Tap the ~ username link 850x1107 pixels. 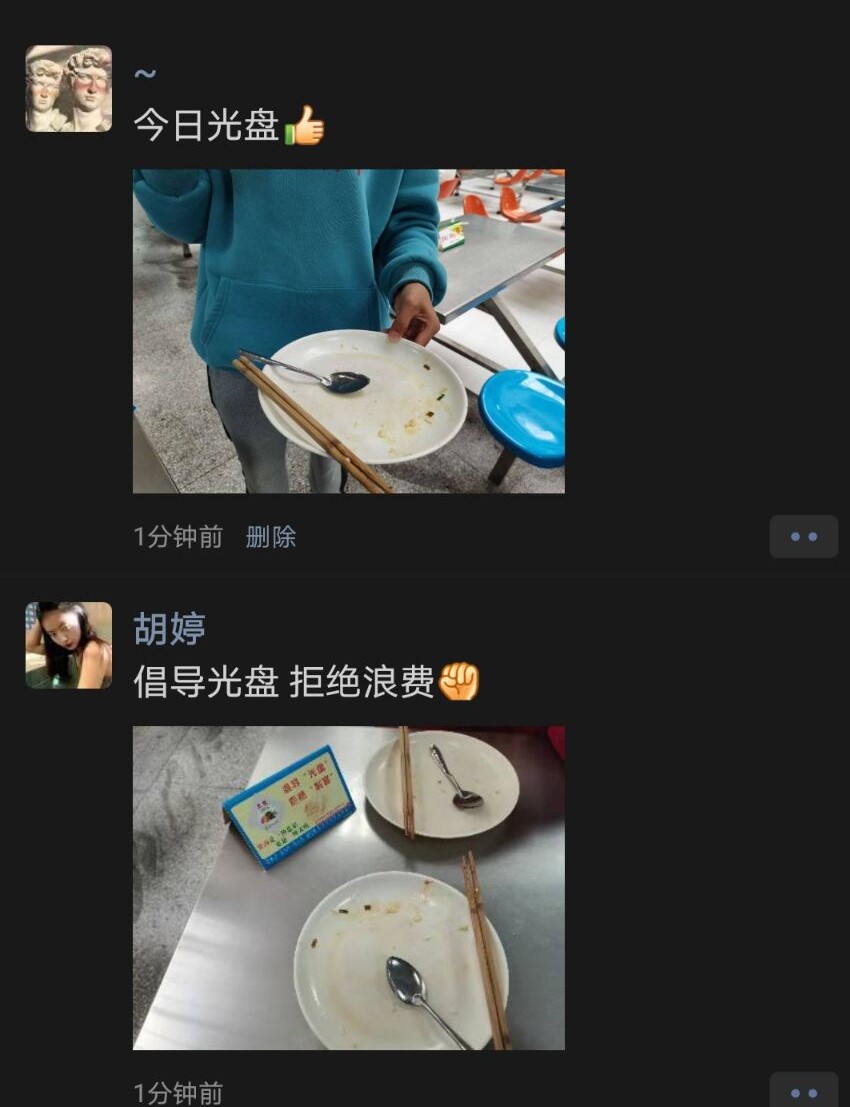[x=145, y=75]
